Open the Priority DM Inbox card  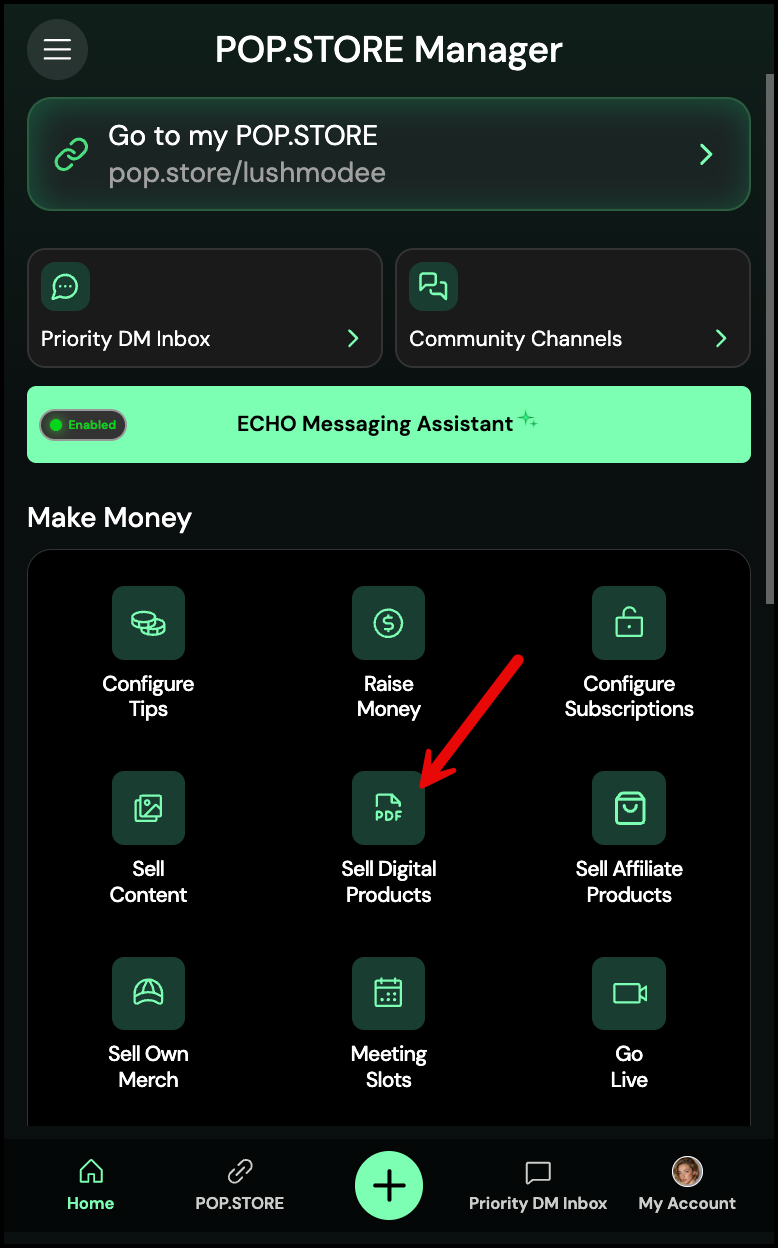point(204,308)
